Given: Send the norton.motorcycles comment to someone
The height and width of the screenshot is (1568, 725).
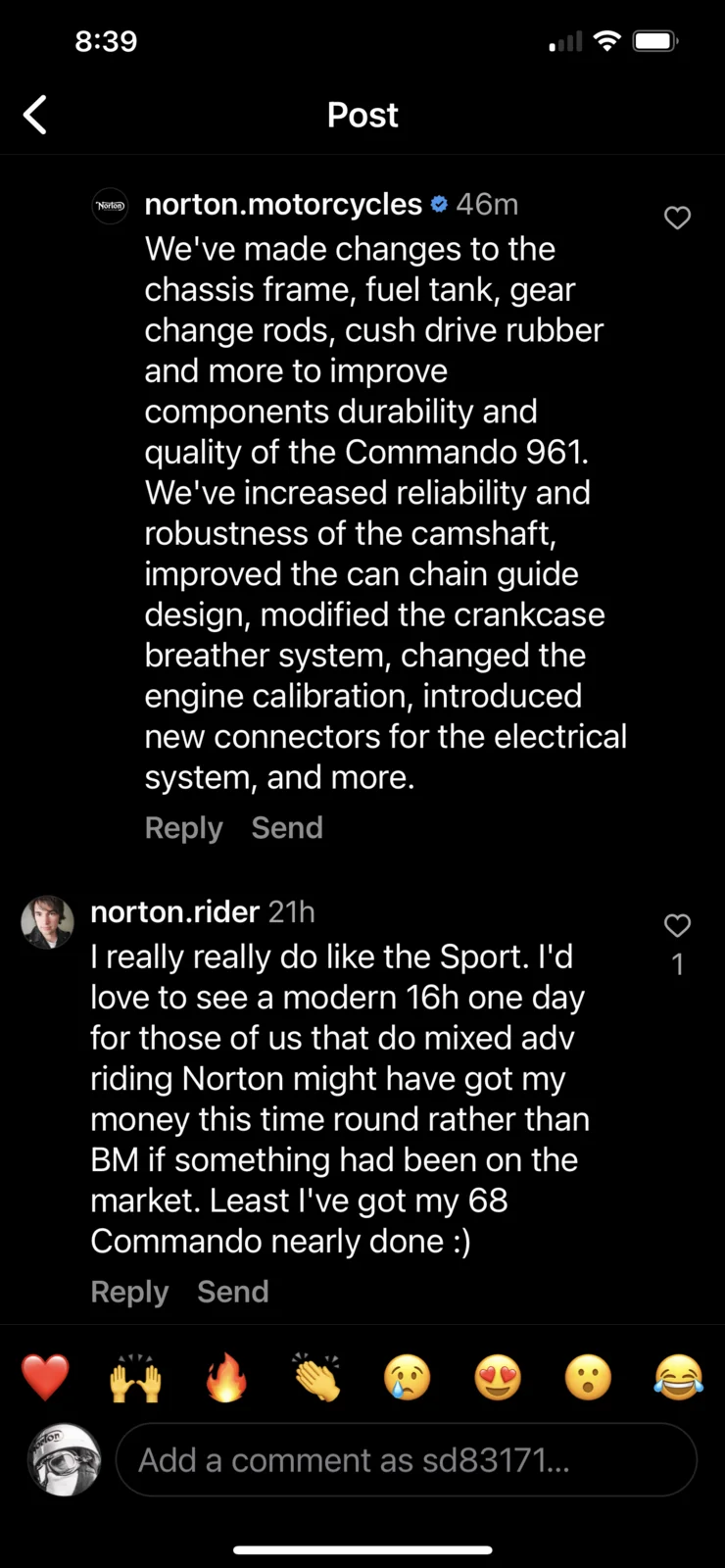Looking at the screenshot, I should pyautogui.click(x=286, y=828).
